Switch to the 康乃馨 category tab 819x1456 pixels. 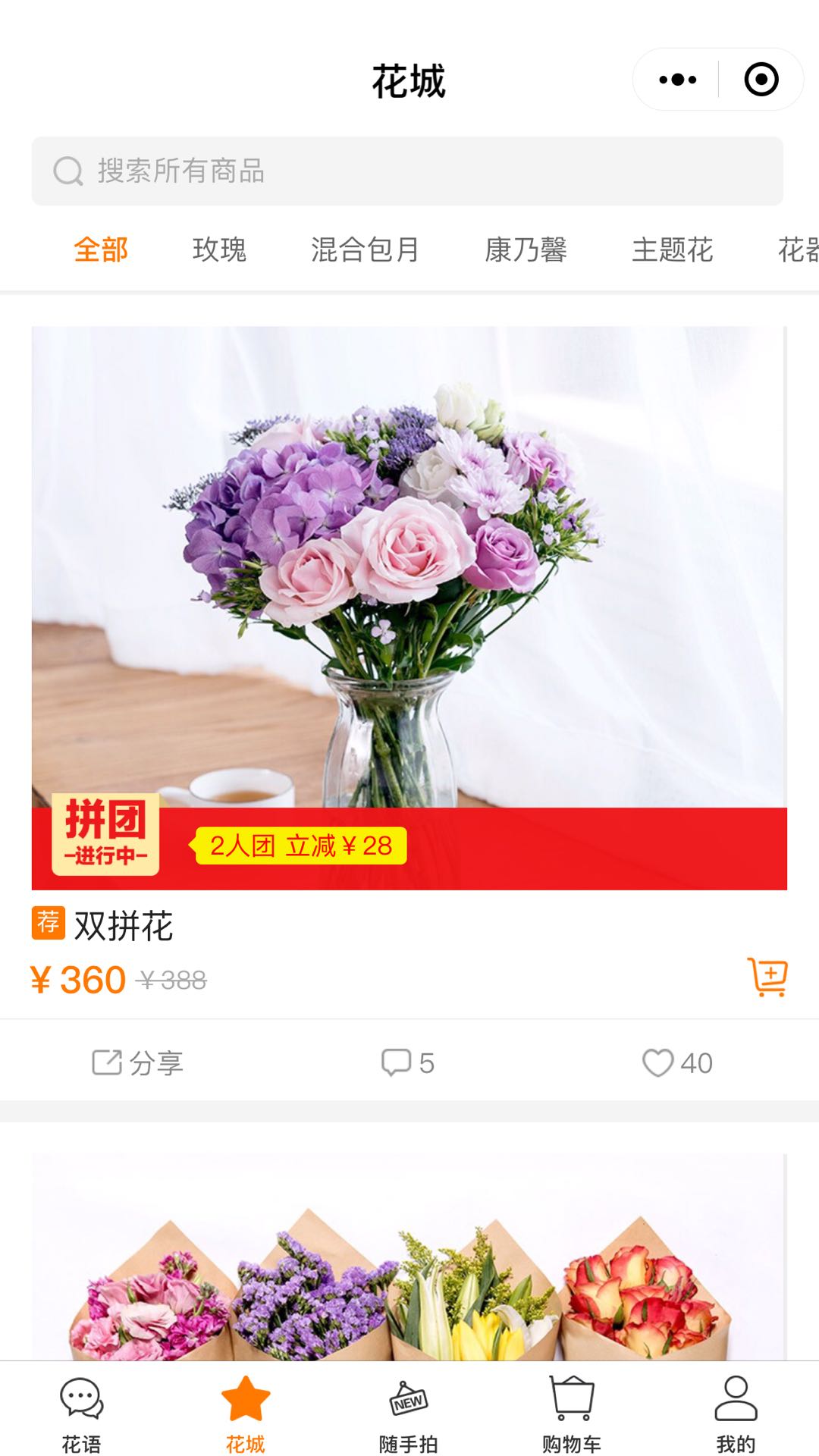526,249
